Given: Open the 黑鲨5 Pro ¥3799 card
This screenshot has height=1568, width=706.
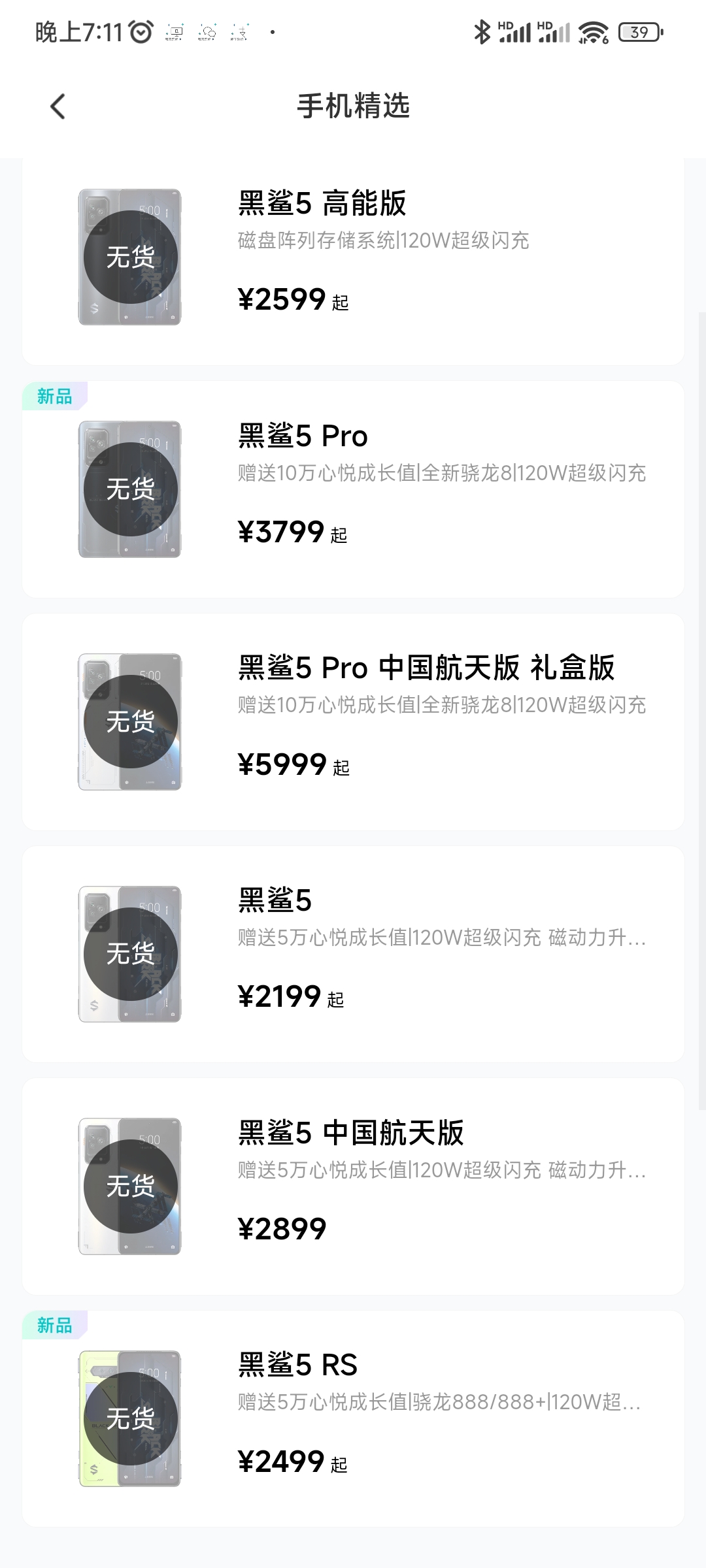Looking at the screenshot, I should coord(353,489).
